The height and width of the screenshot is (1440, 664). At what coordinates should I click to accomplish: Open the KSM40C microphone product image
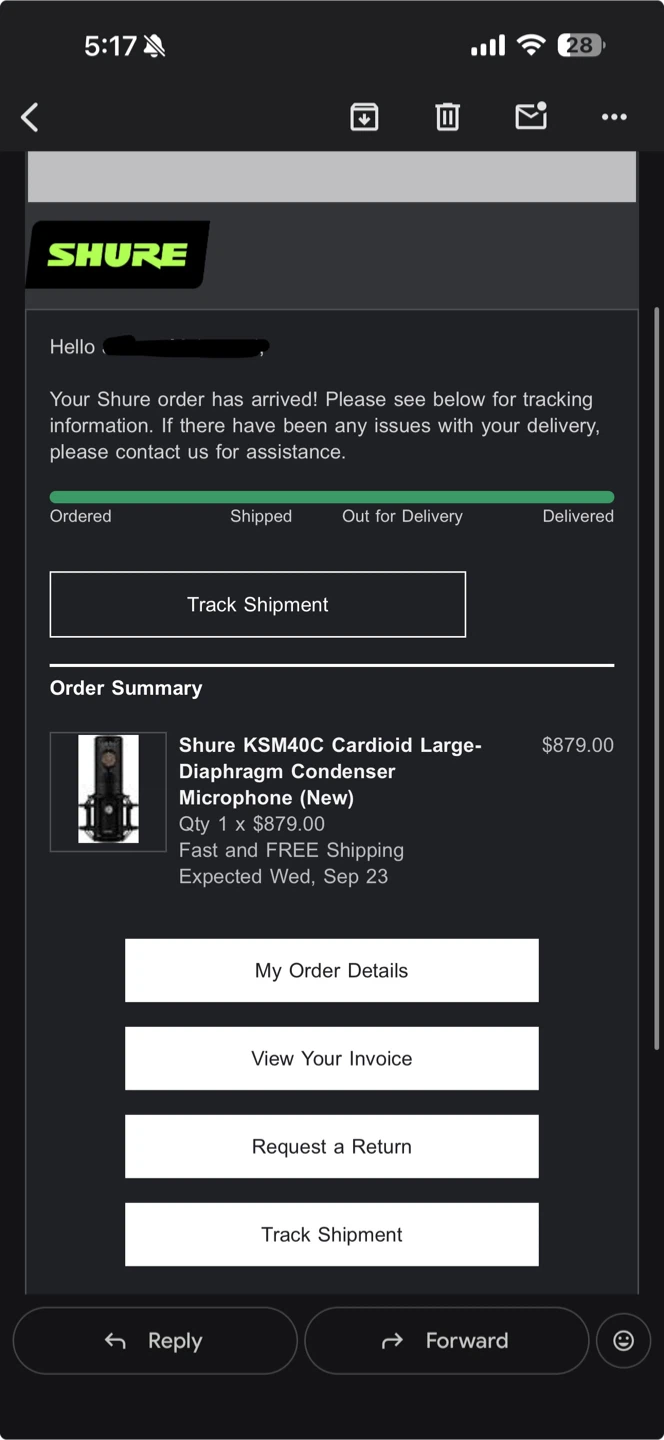coord(108,791)
